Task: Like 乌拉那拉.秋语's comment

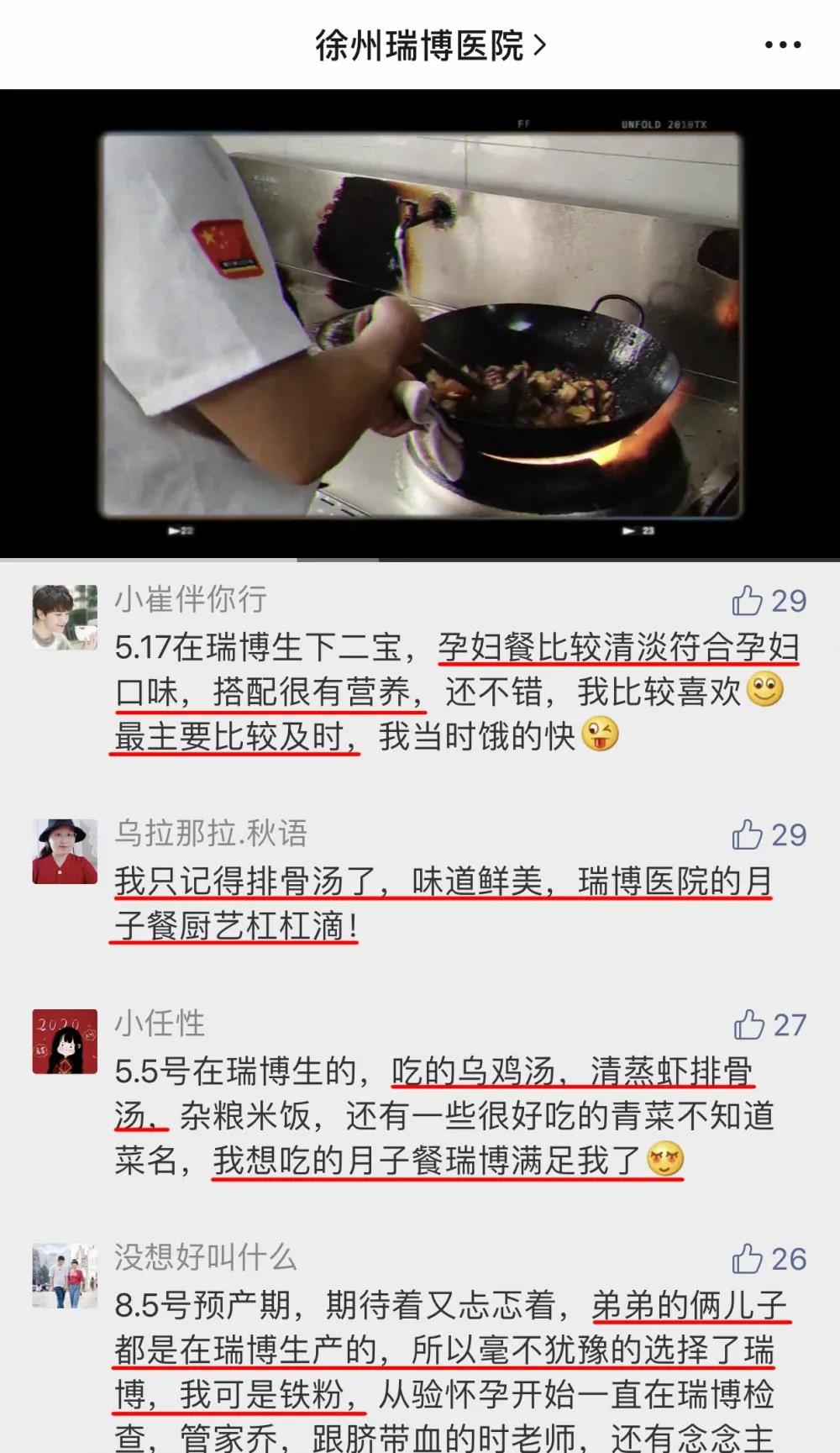Action: (x=748, y=835)
